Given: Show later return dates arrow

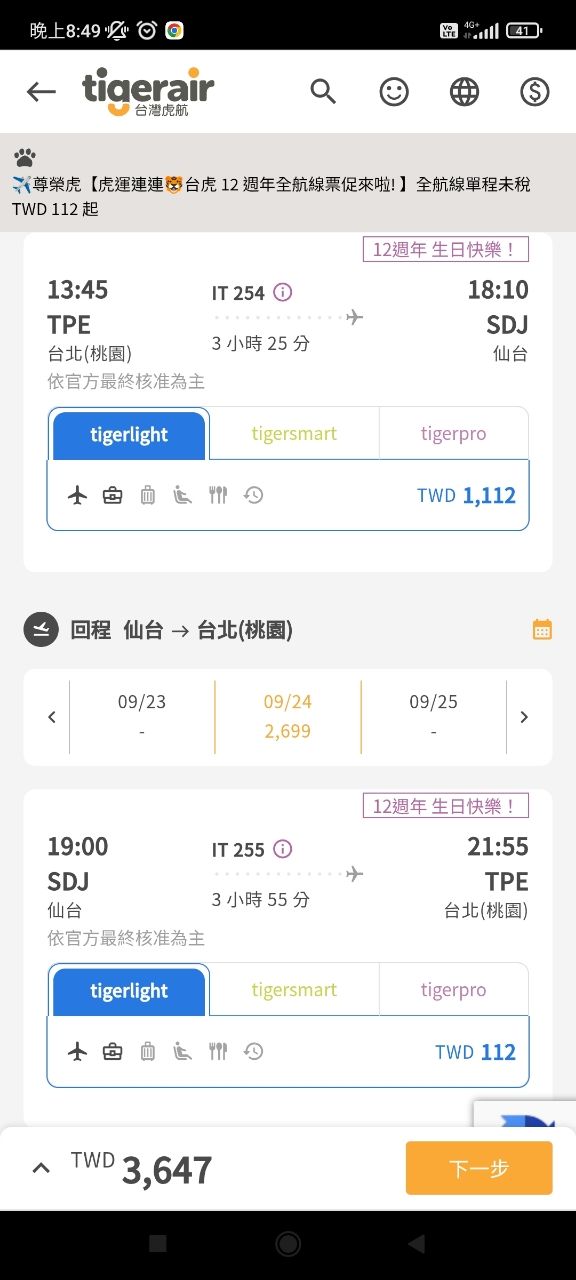Looking at the screenshot, I should [523, 717].
